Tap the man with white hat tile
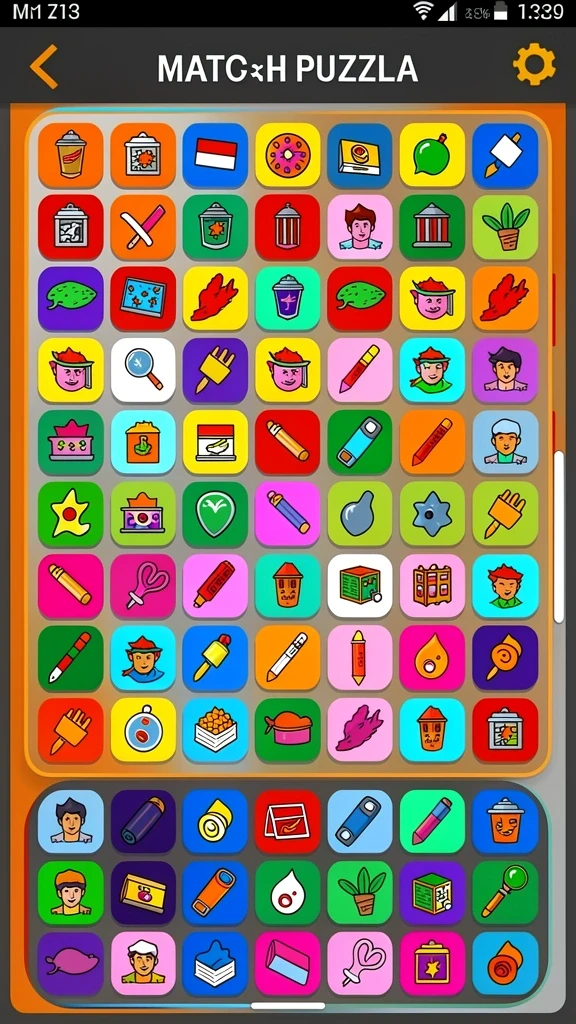This screenshot has height=1024, width=576. pos(143,963)
